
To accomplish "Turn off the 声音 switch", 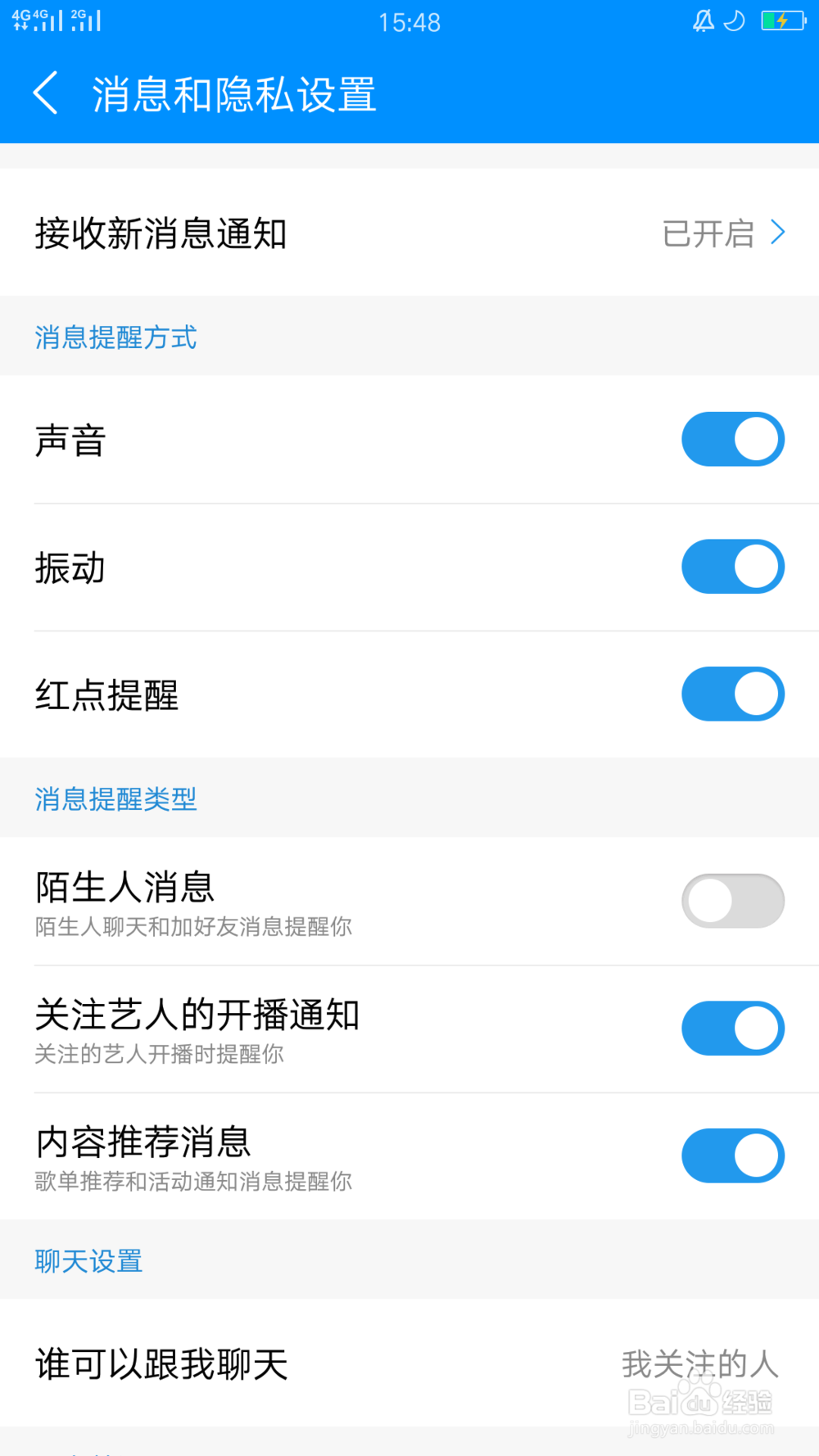I will [x=732, y=440].
